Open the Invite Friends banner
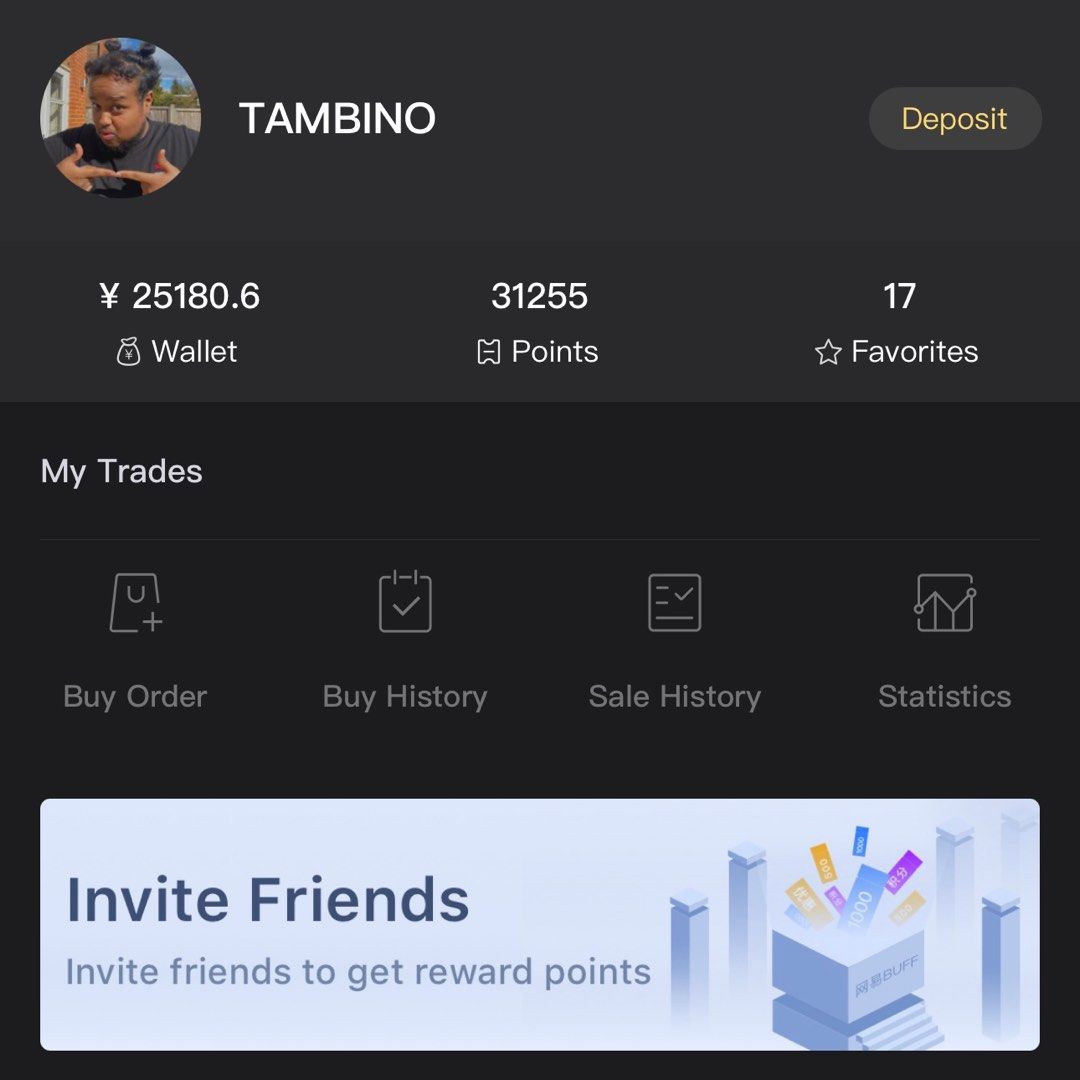The image size is (1080, 1080). [540, 924]
